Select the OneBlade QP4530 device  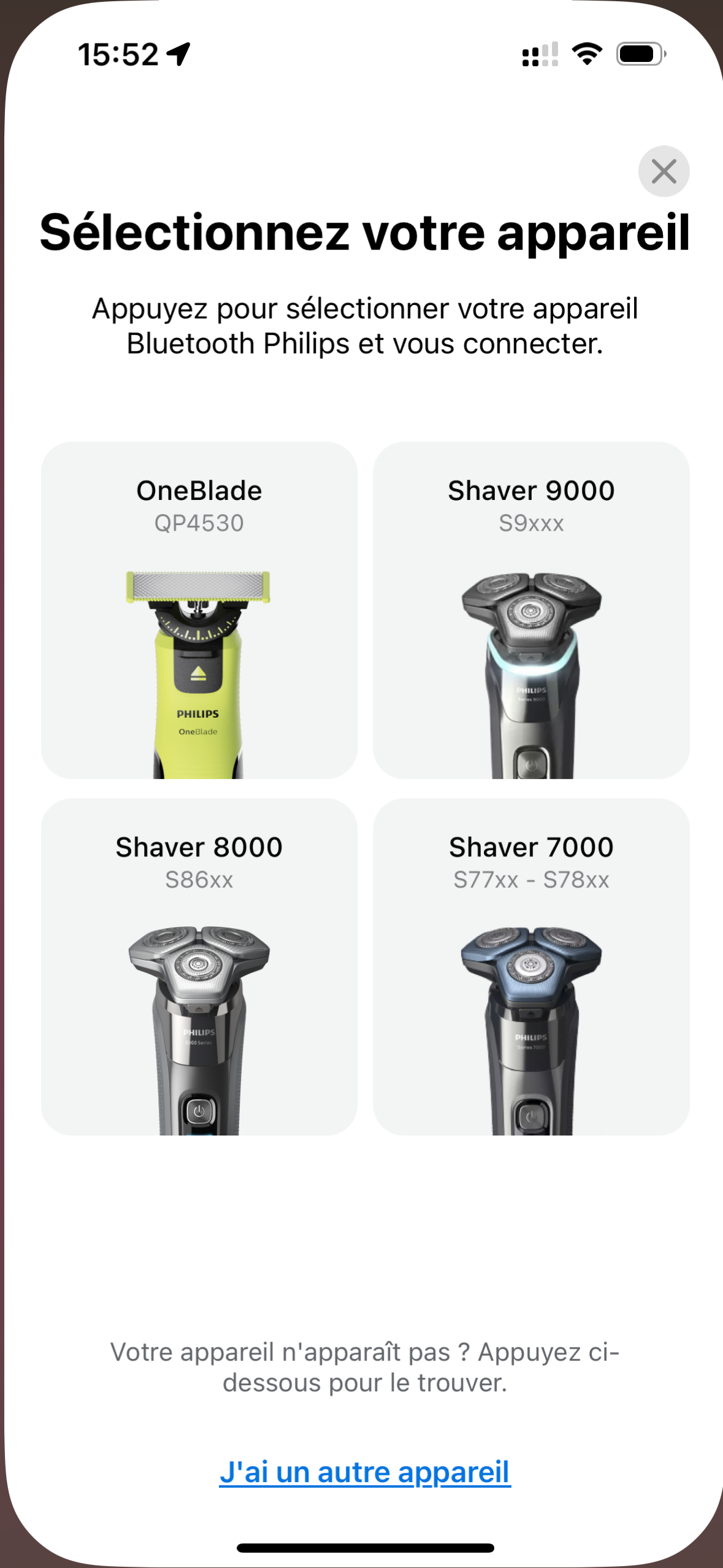point(199,610)
